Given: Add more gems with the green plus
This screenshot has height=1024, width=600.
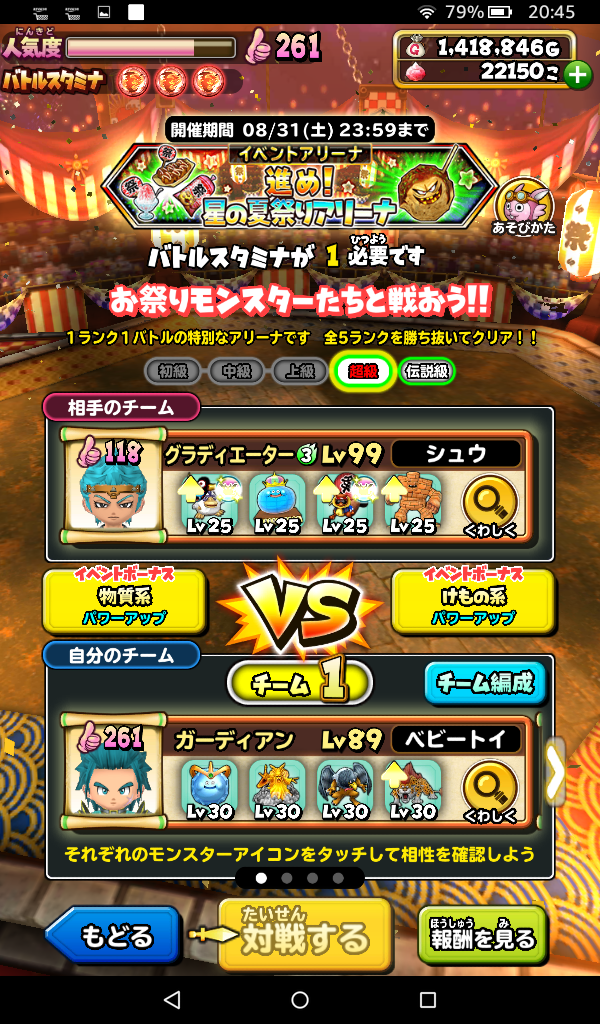Looking at the screenshot, I should (x=577, y=74).
